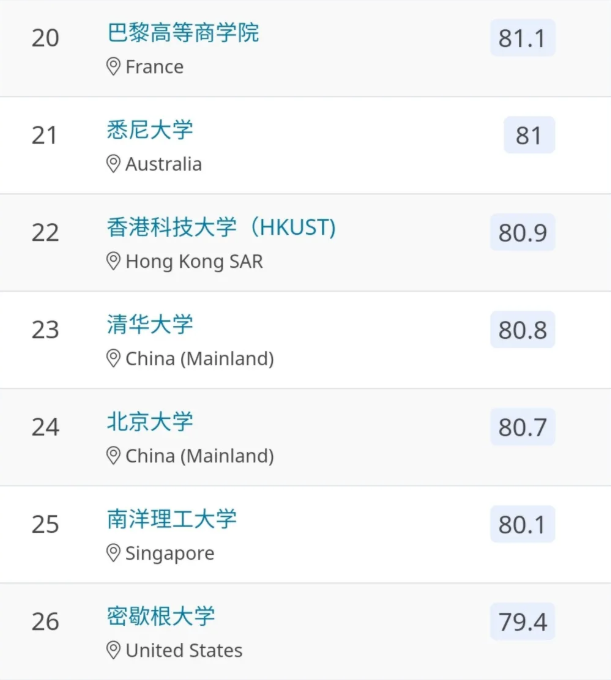Open the 悉尼大学 link
The height and width of the screenshot is (680, 611).
150,130
